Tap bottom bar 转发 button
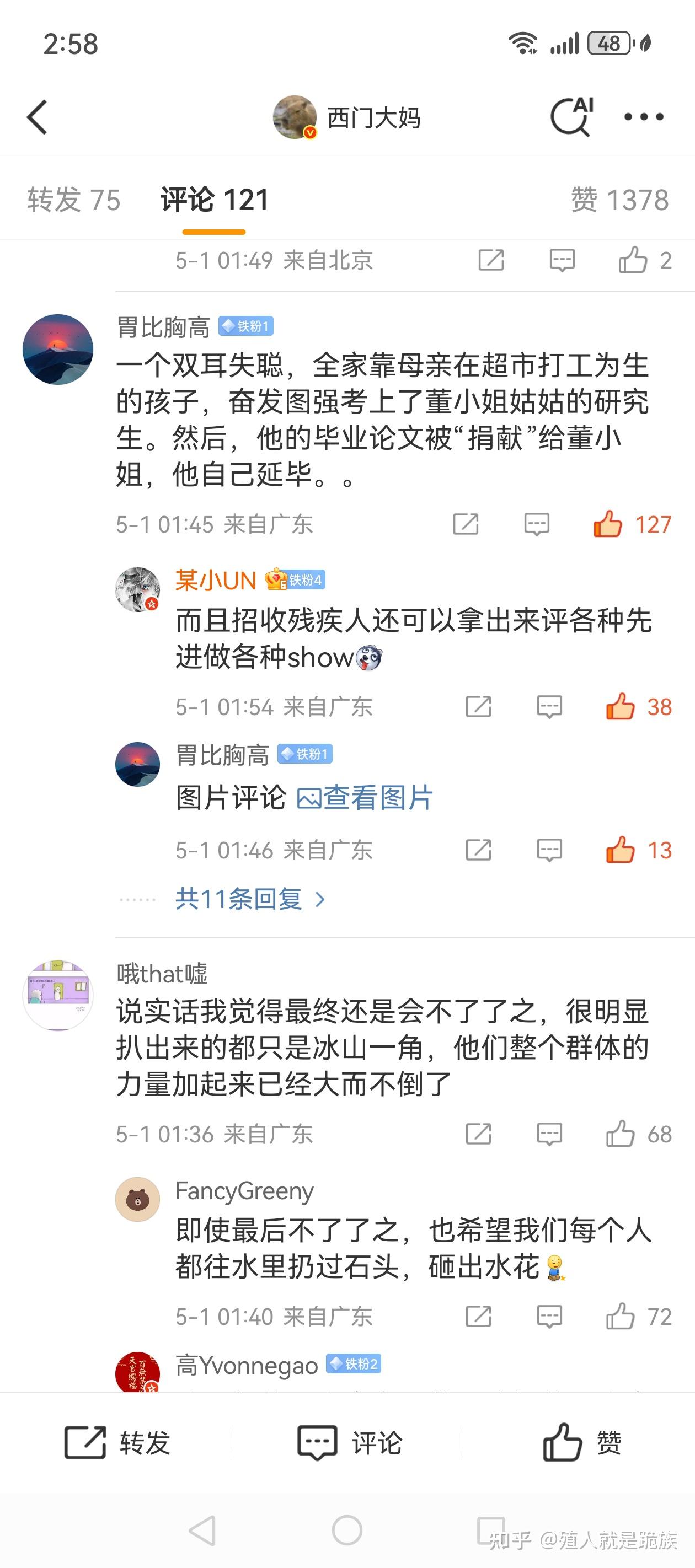The width and height of the screenshot is (695, 1568). click(117, 1443)
